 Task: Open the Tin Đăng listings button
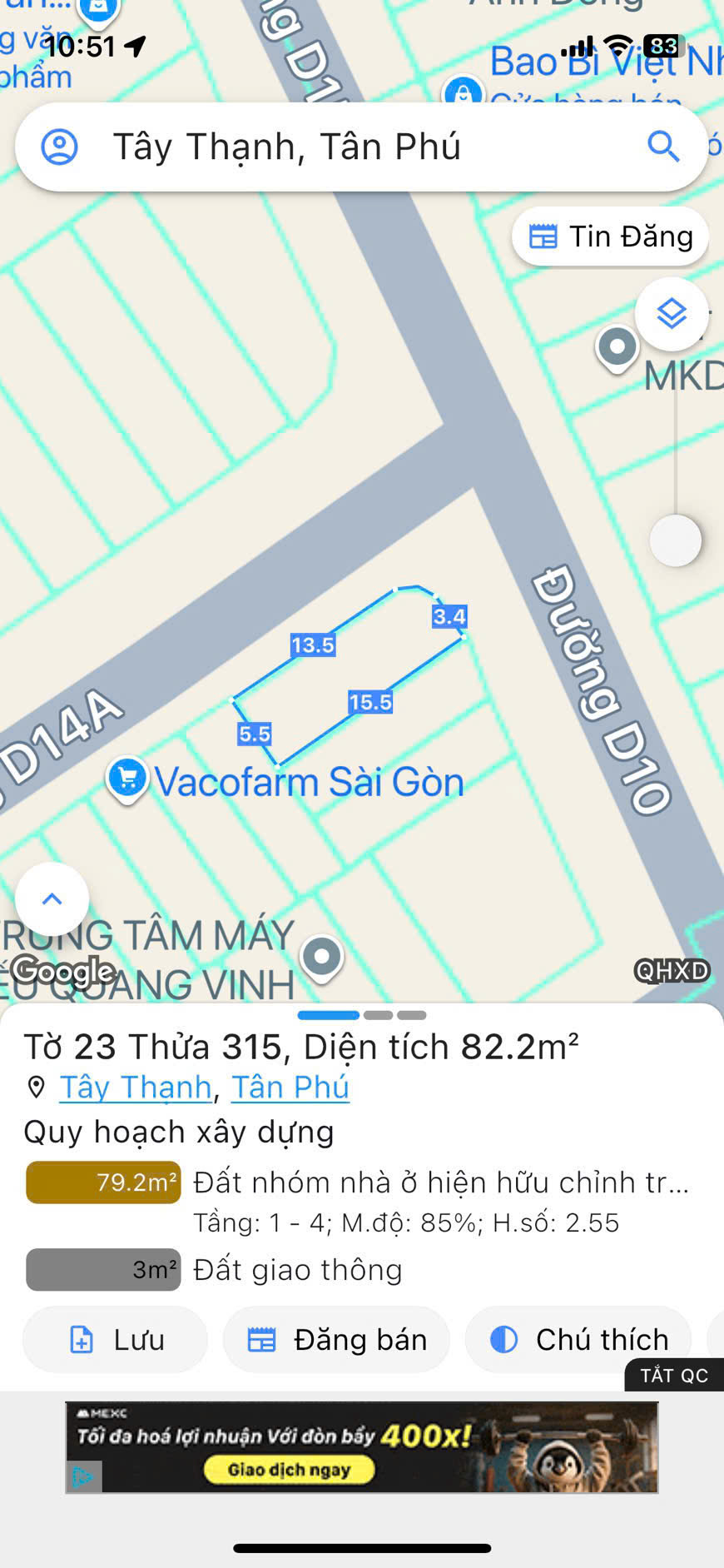tap(610, 236)
